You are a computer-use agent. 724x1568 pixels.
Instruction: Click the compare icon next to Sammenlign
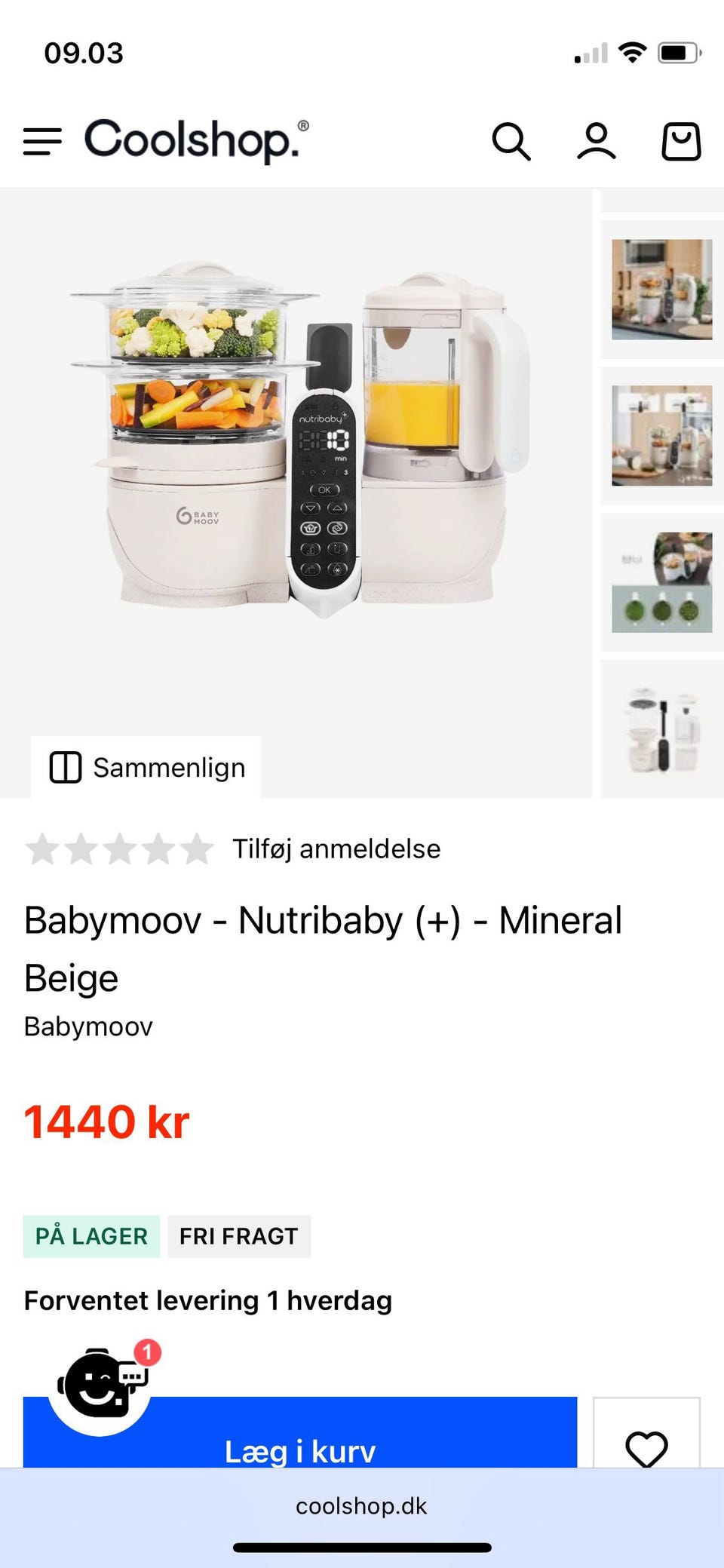[67, 767]
